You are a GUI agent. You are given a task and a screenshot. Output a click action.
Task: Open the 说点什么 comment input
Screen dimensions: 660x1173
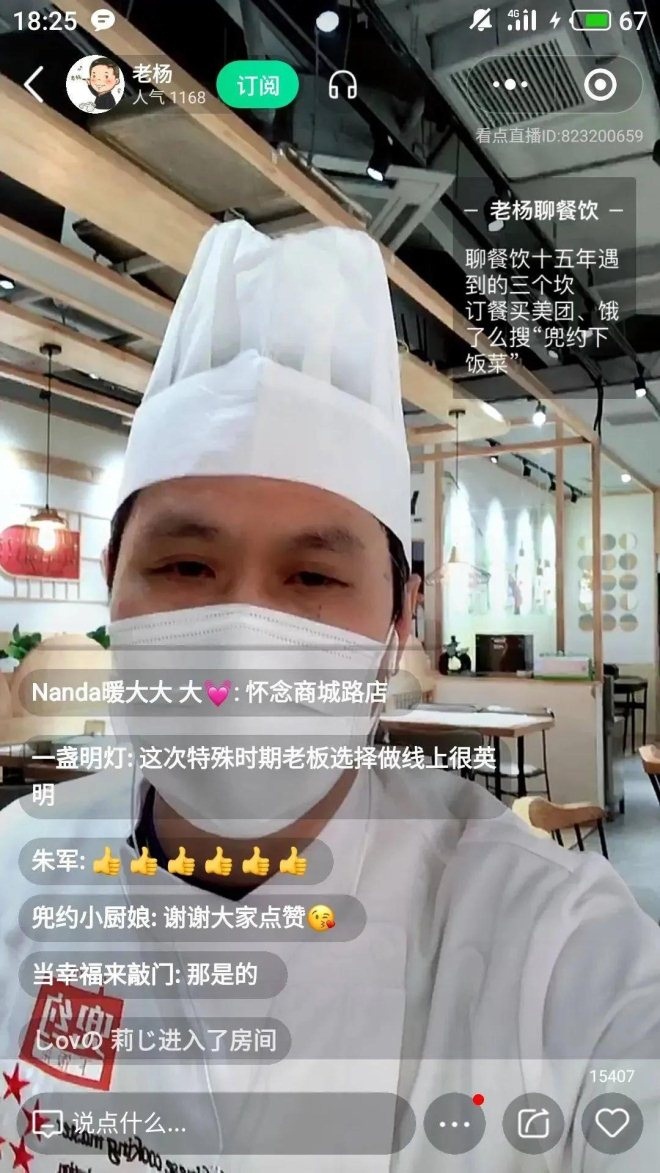[215, 1123]
